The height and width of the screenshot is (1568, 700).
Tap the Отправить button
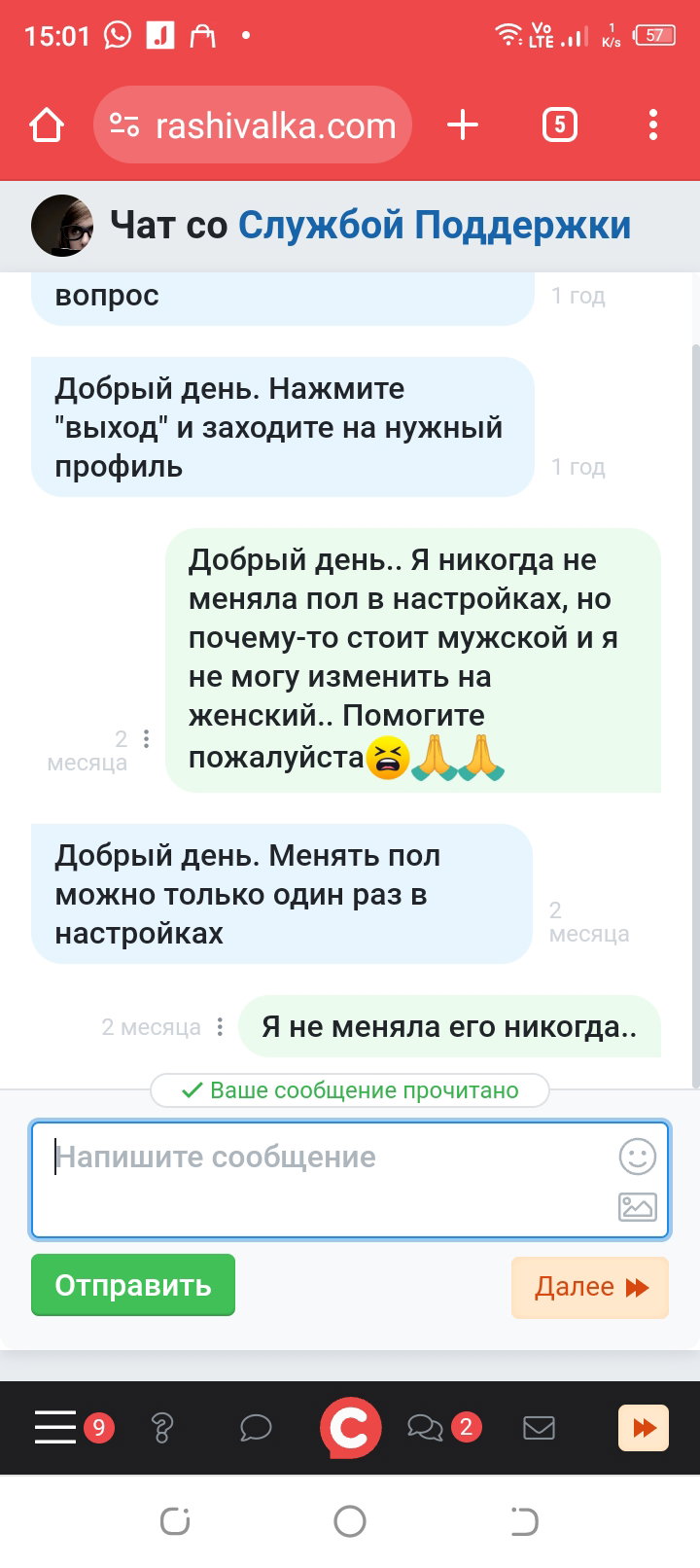coord(133,1285)
